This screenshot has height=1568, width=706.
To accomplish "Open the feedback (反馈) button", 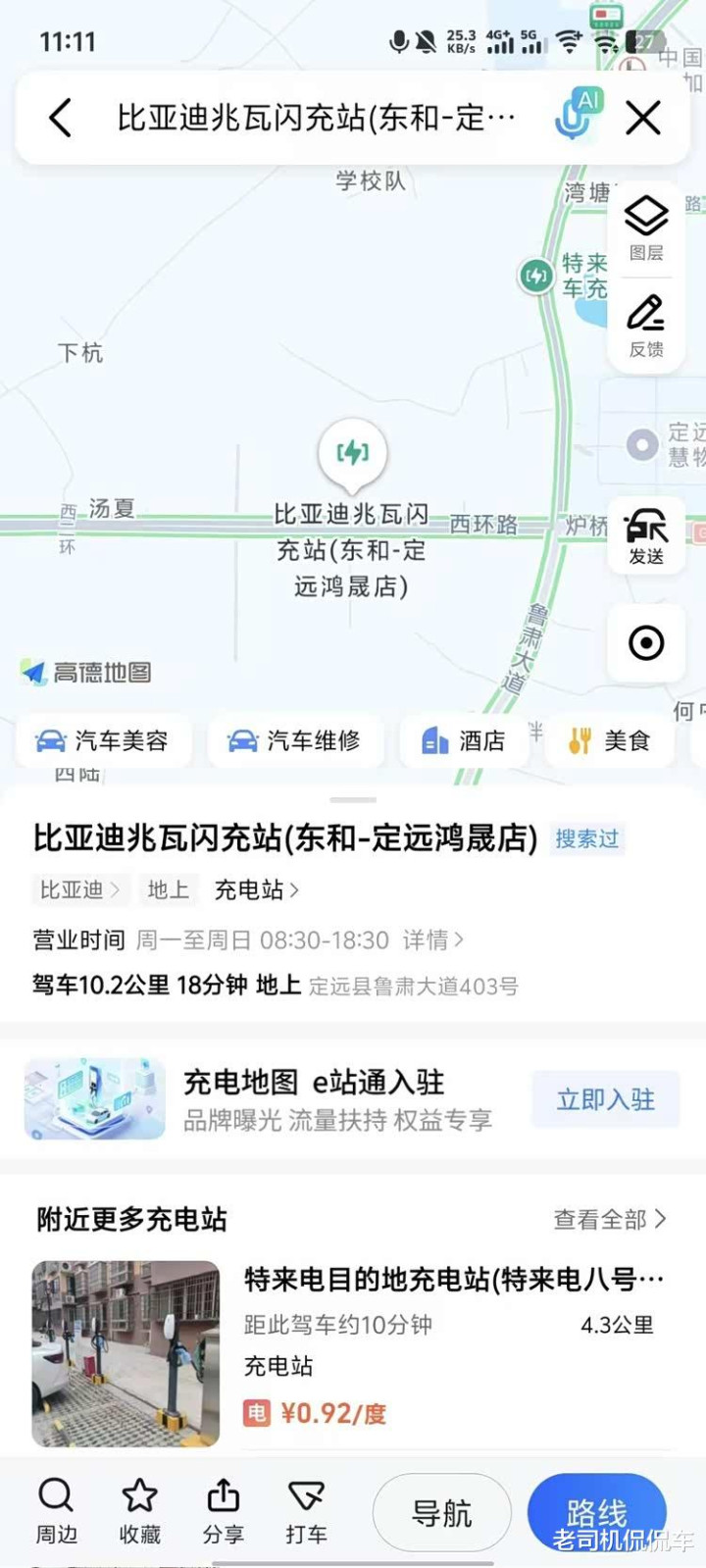I will click(646, 325).
